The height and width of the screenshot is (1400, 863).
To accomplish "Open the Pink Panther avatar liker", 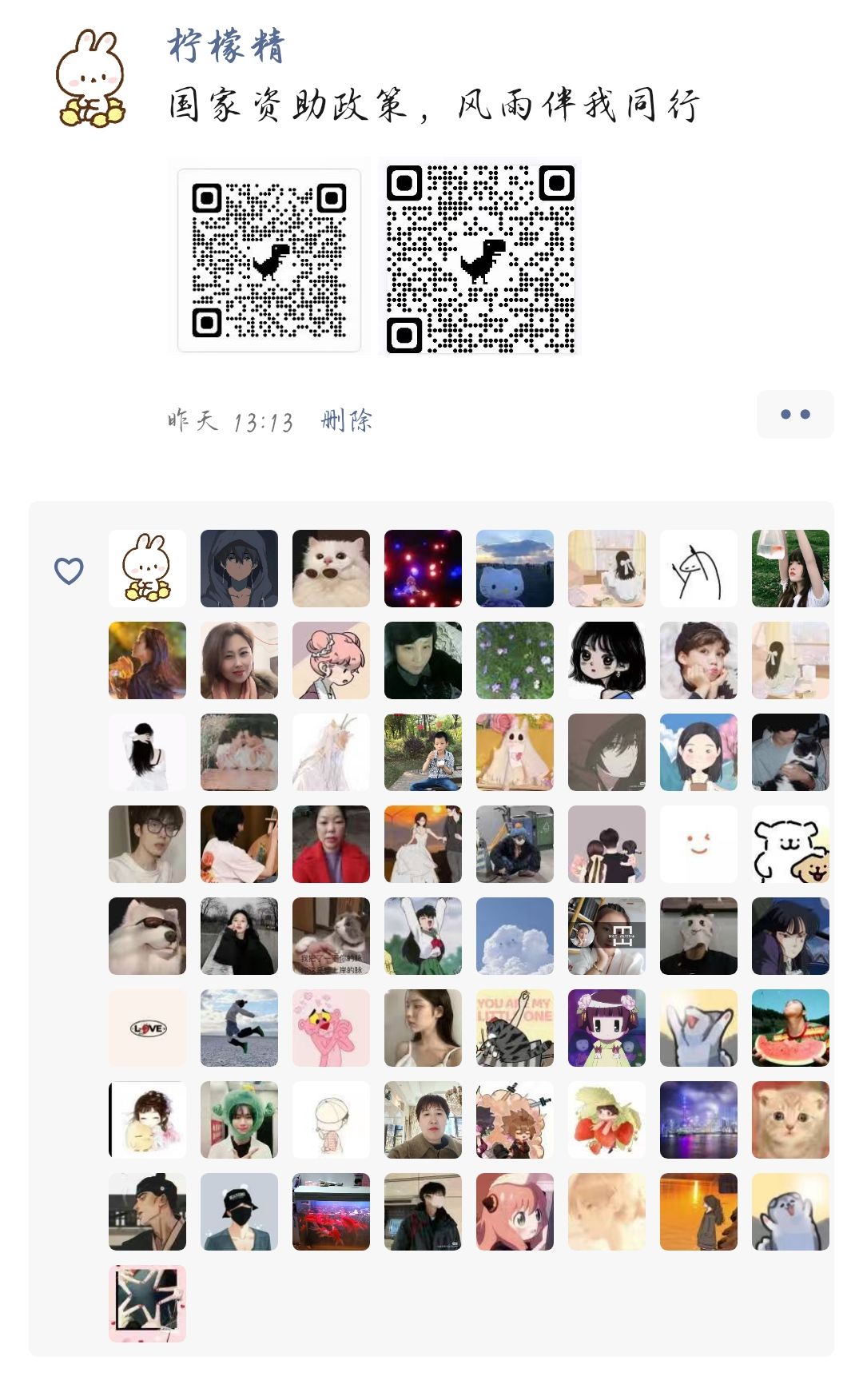I will (x=331, y=1028).
